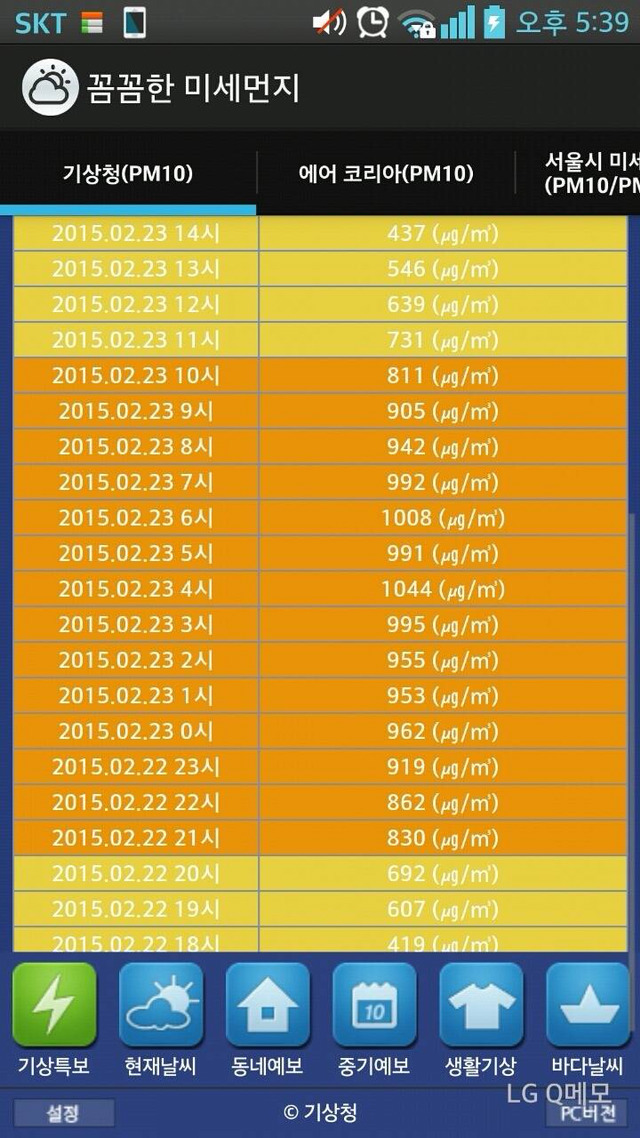Select the 기상청(PM10) tab
The width and height of the screenshot is (640, 1138).
[128, 173]
